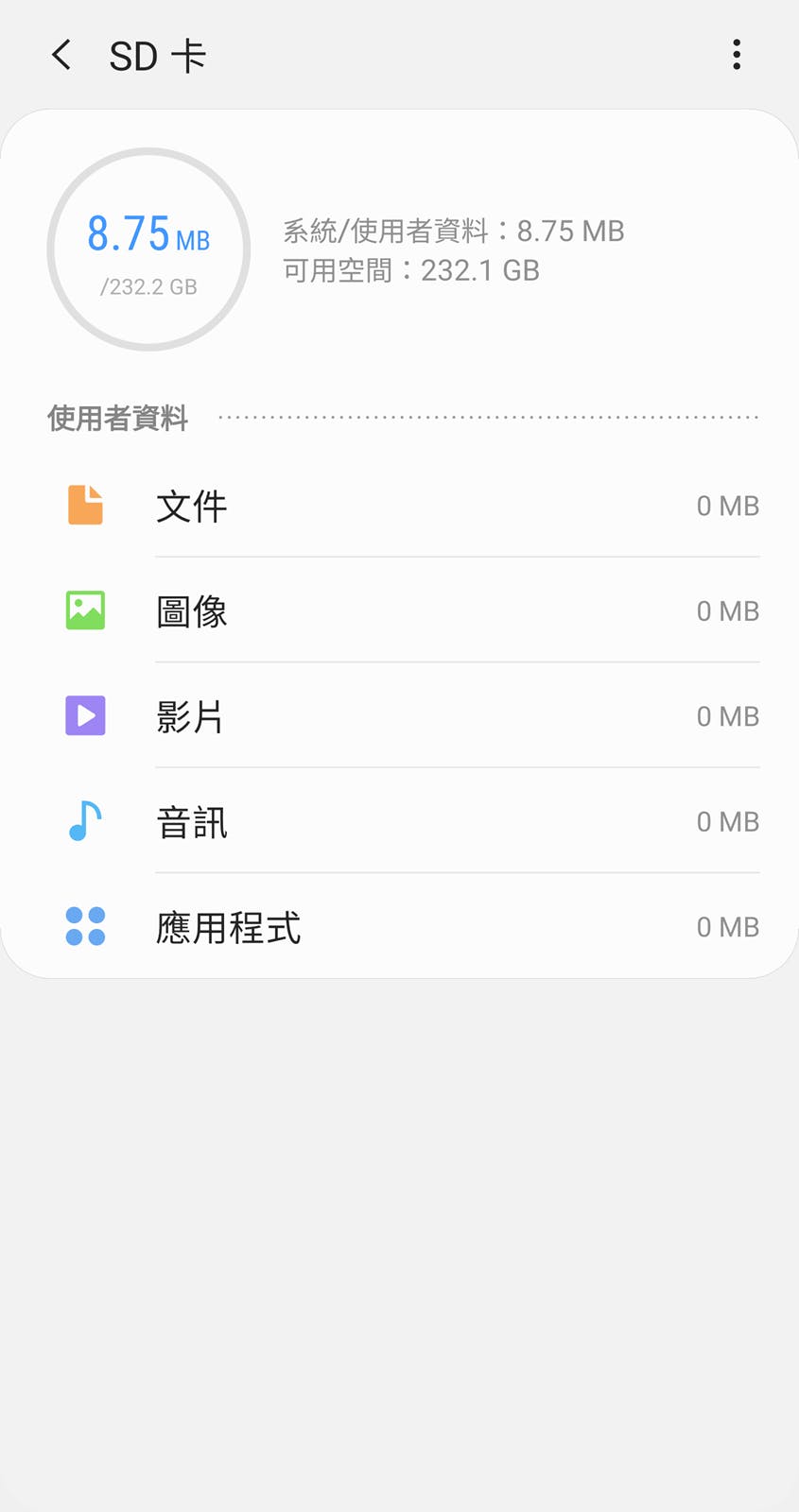This screenshot has height=1512, width=799.
Task: Select the 圖像 images category icon
Action: pyautogui.click(x=84, y=610)
